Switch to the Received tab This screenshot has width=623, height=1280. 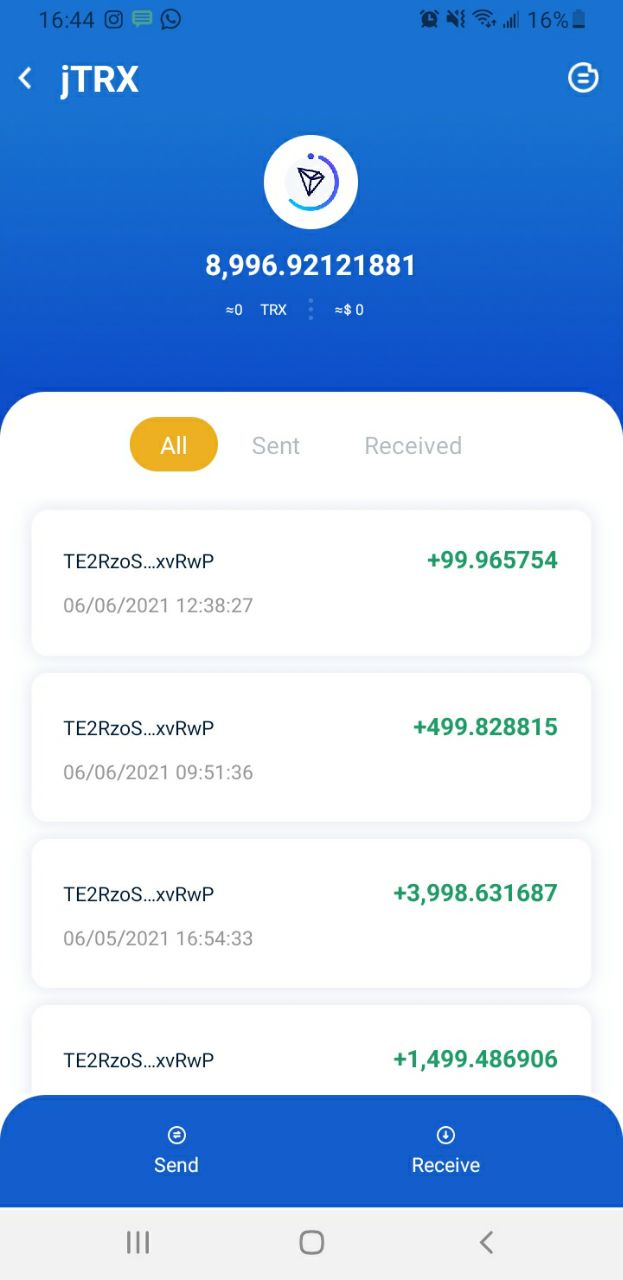[413, 446]
